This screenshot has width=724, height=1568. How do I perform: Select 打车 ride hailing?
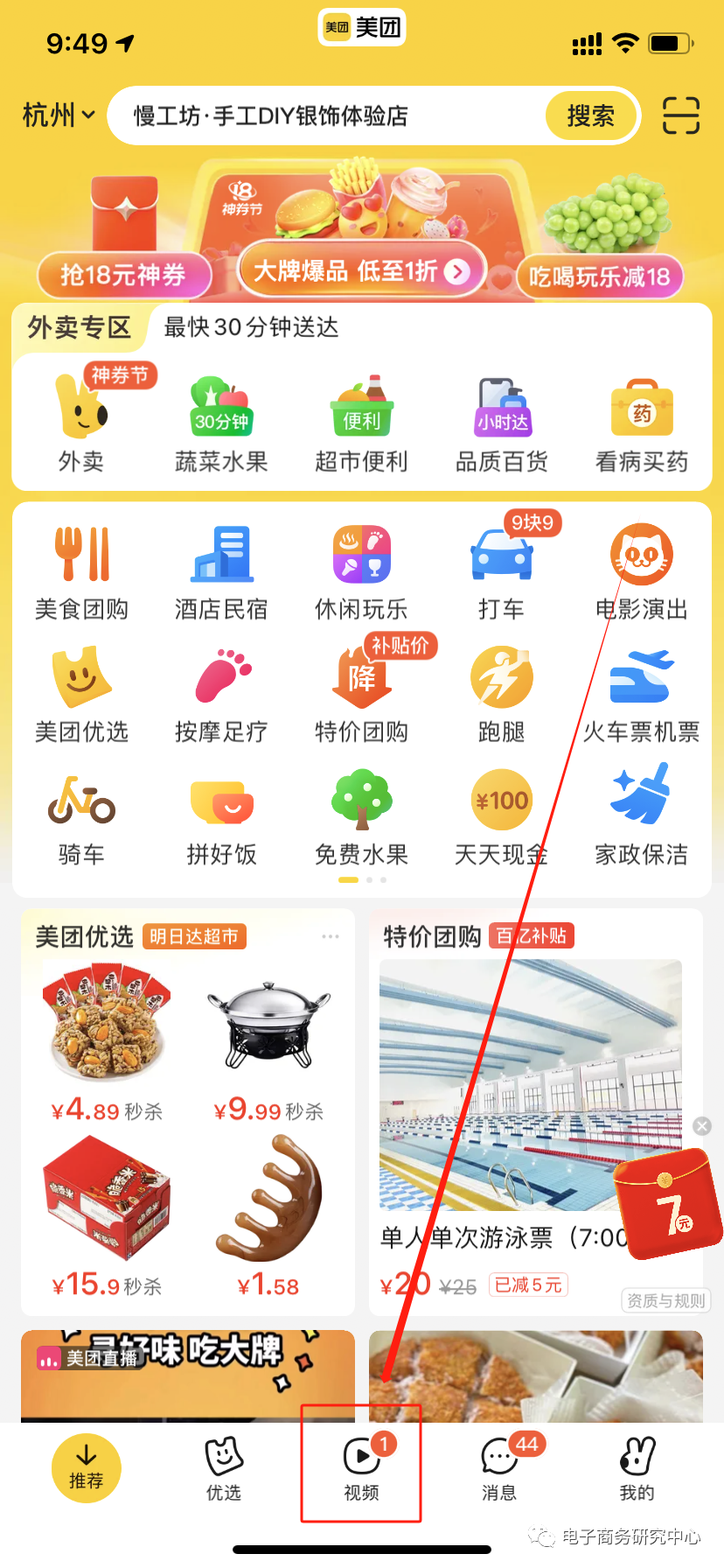pos(501,572)
